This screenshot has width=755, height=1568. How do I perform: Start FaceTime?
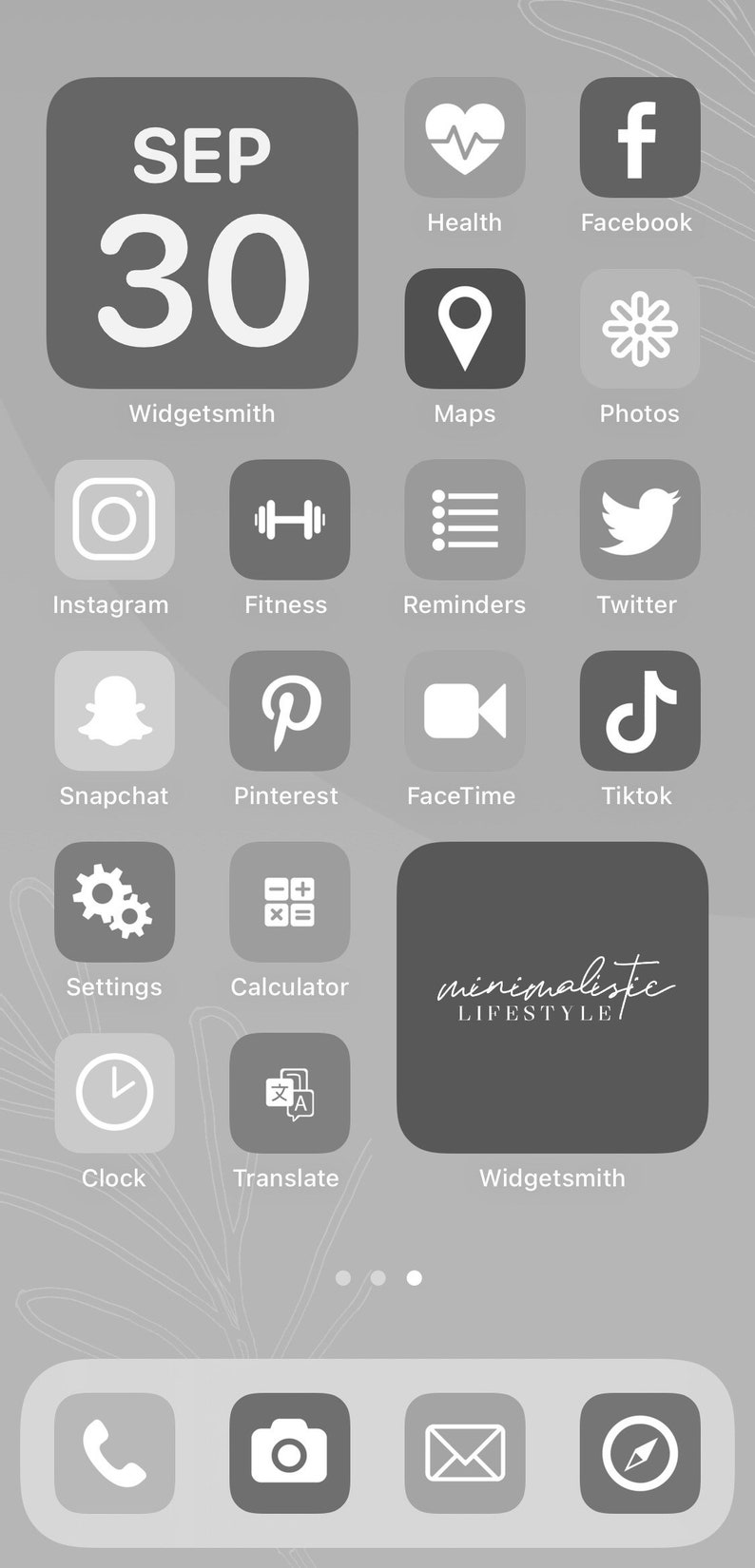coord(464,711)
